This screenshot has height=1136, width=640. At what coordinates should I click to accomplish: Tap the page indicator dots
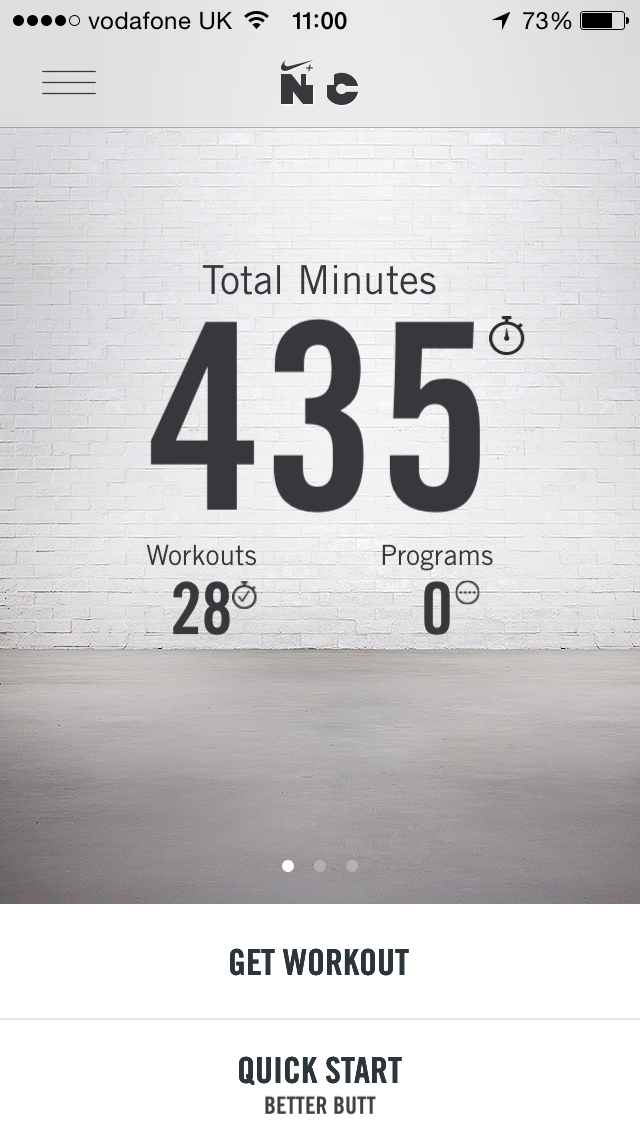click(x=320, y=866)
